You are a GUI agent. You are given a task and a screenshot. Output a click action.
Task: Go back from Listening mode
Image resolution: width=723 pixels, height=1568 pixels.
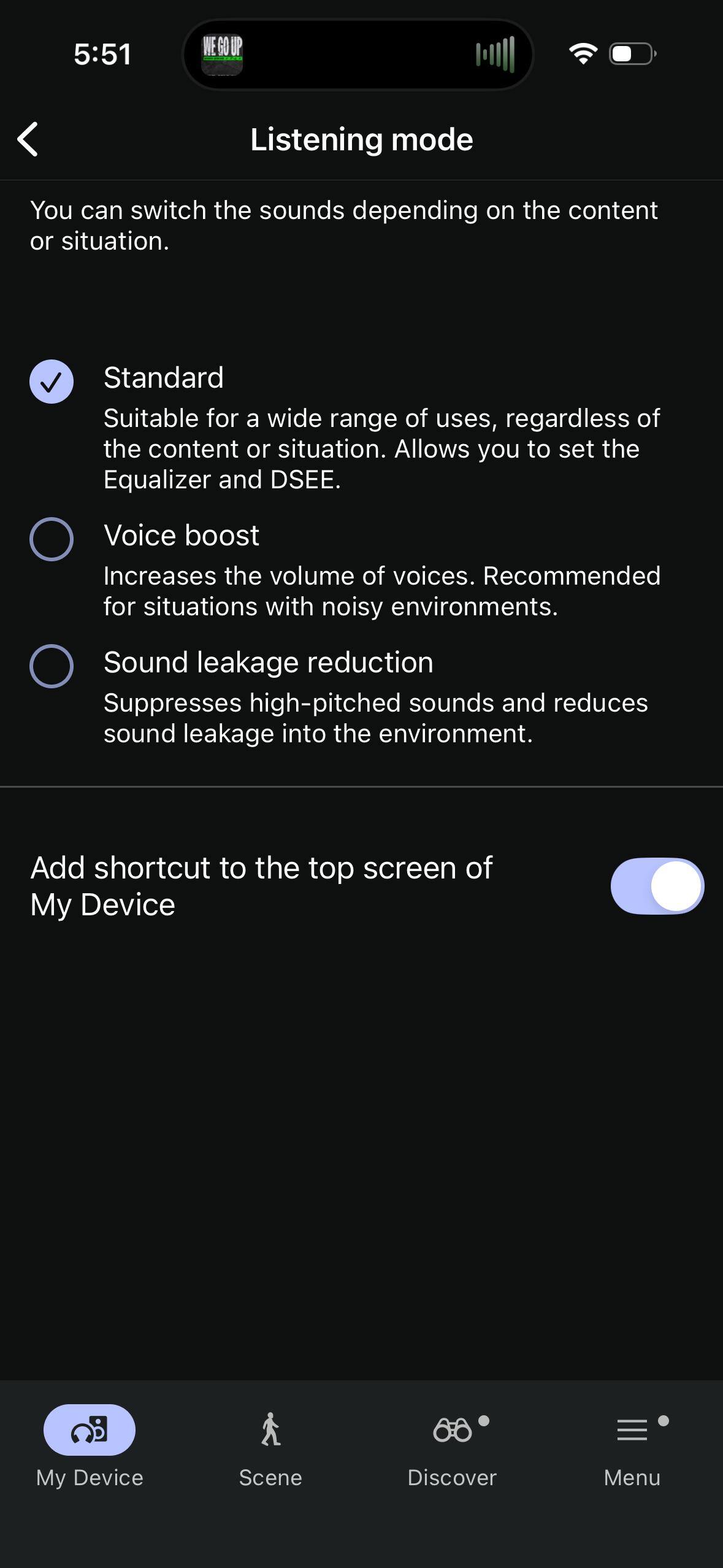[x=28, y=139]
